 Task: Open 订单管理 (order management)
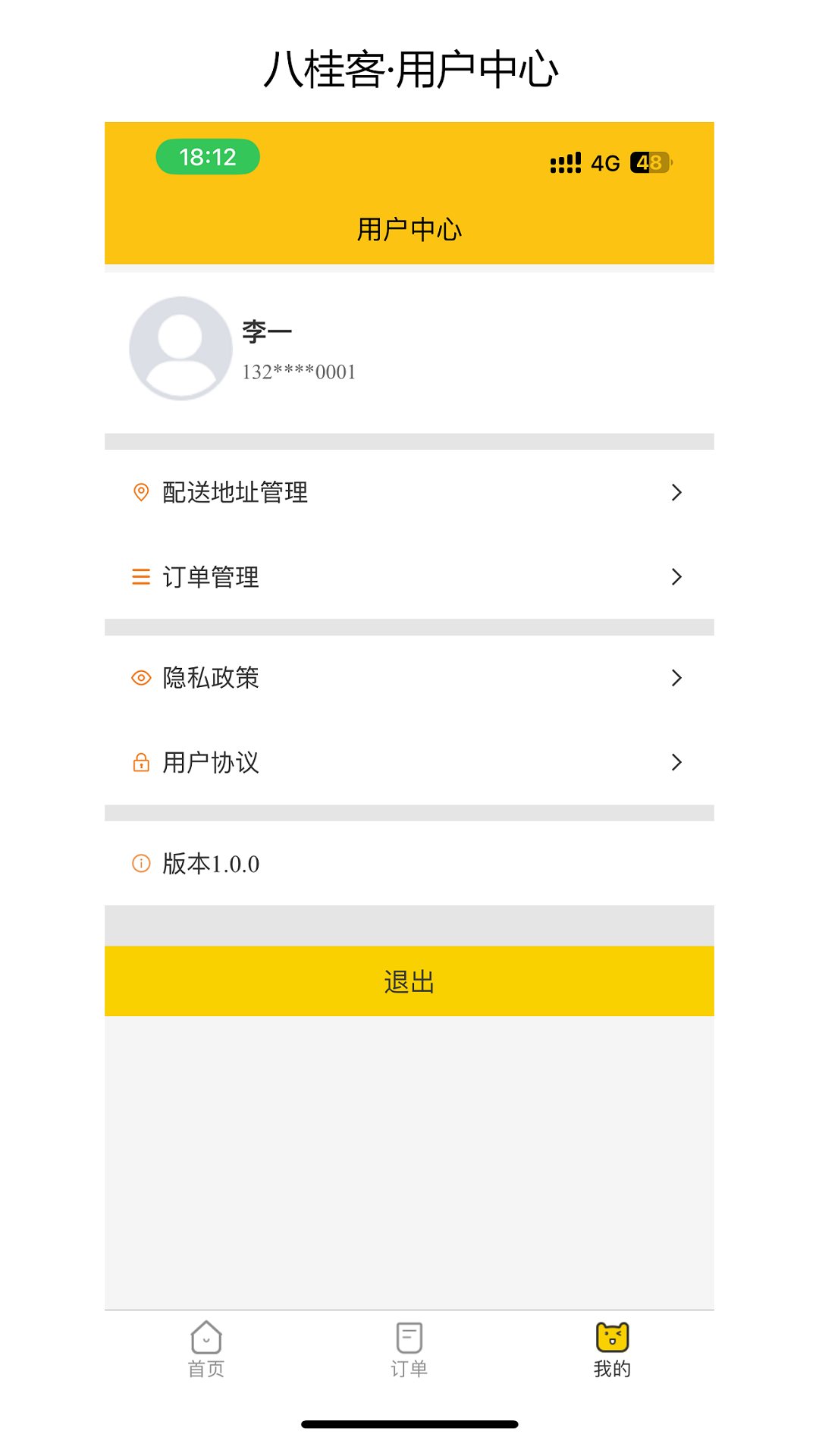click(x=409, y=577)
